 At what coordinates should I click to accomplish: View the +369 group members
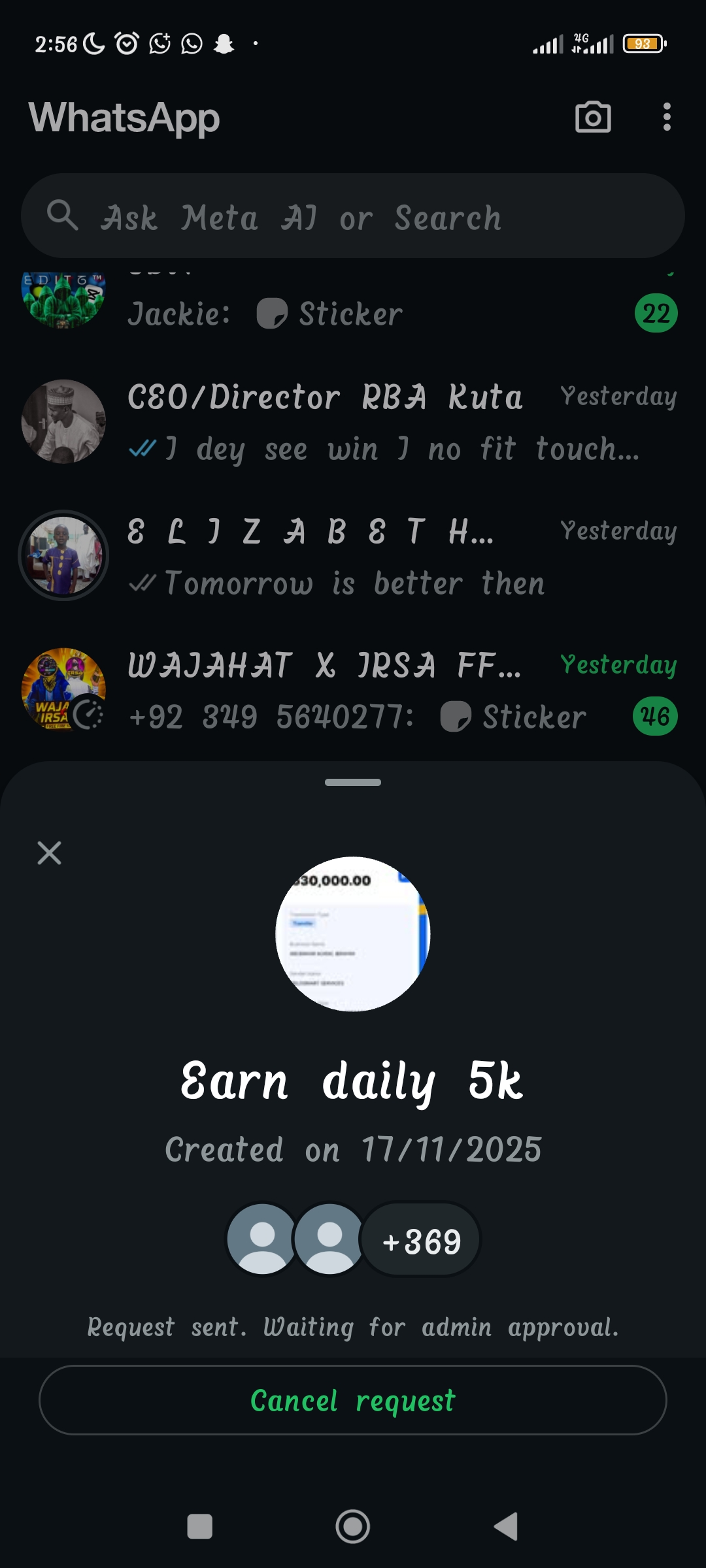[422, 1241]
